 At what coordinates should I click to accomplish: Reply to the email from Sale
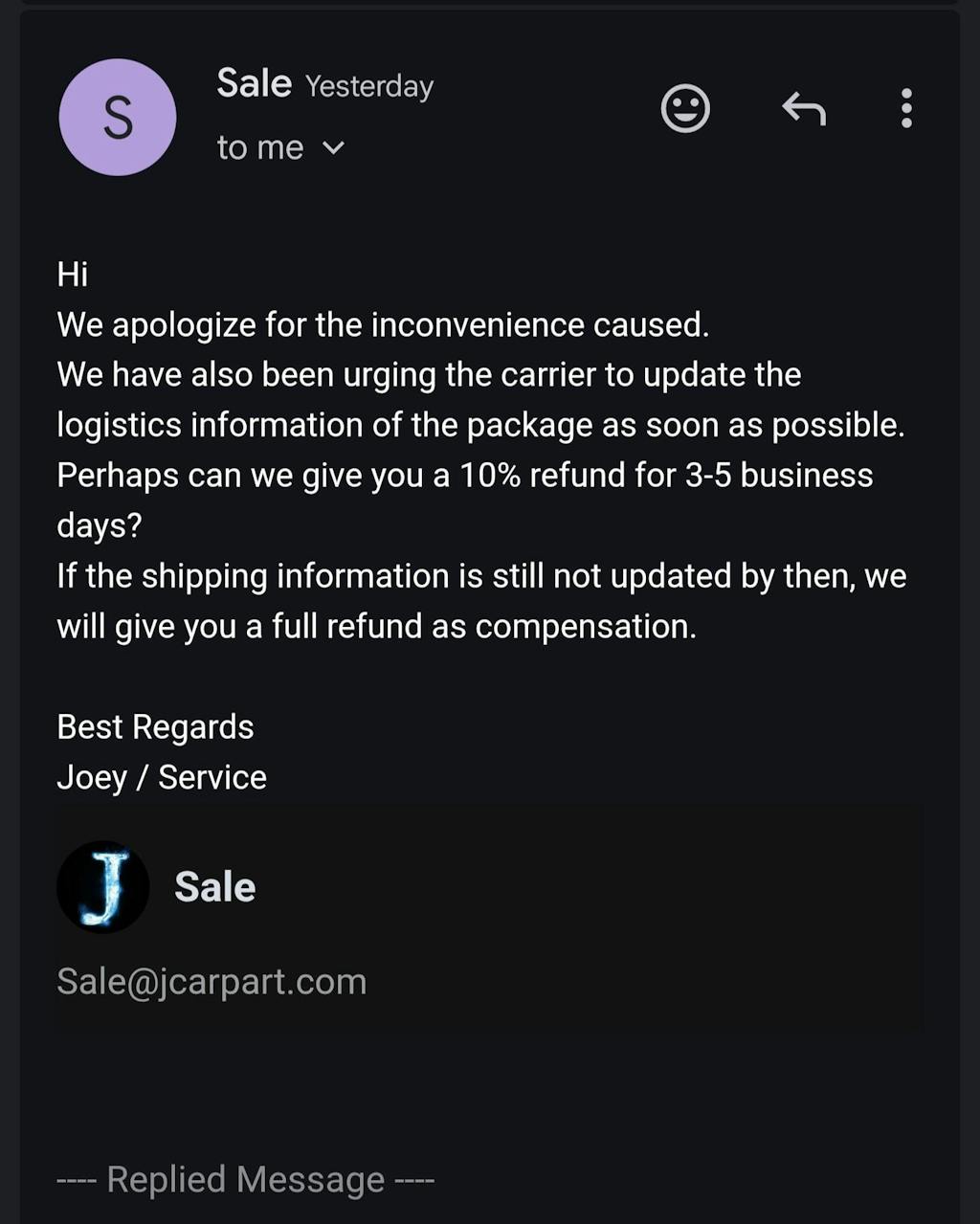pos(804,109)
